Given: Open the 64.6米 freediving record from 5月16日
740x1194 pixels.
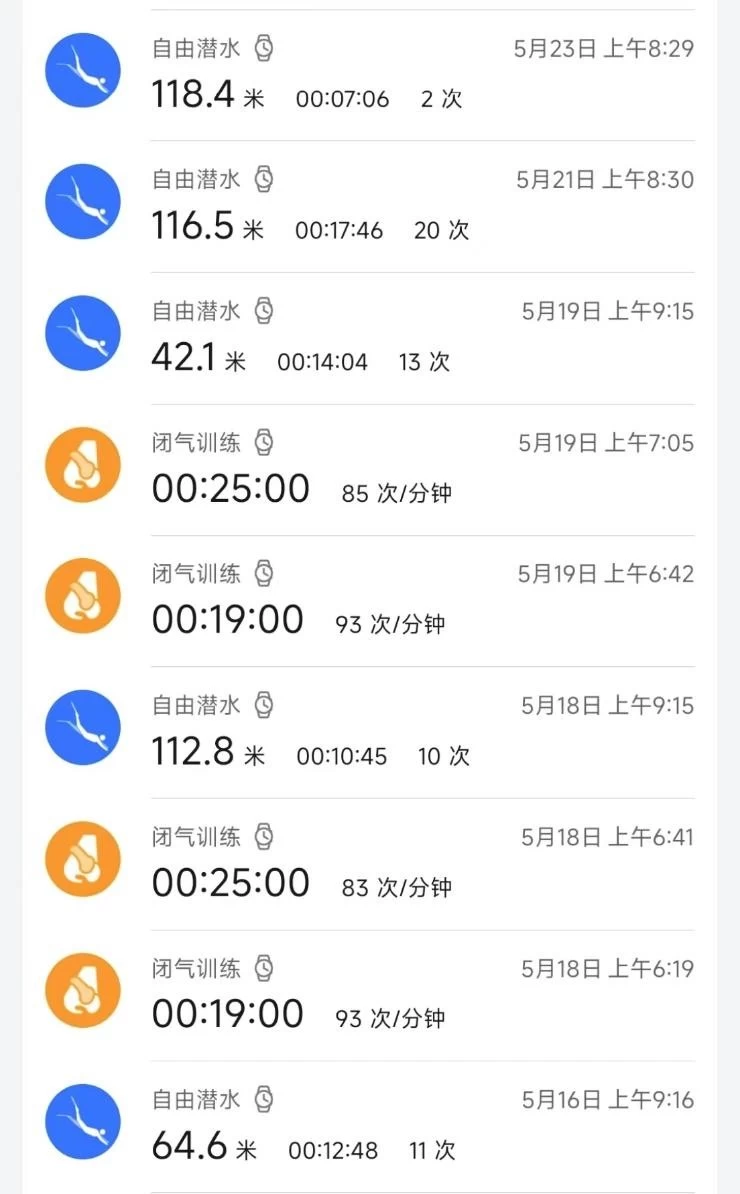Looking at the screenshot, I should 370,1126.
